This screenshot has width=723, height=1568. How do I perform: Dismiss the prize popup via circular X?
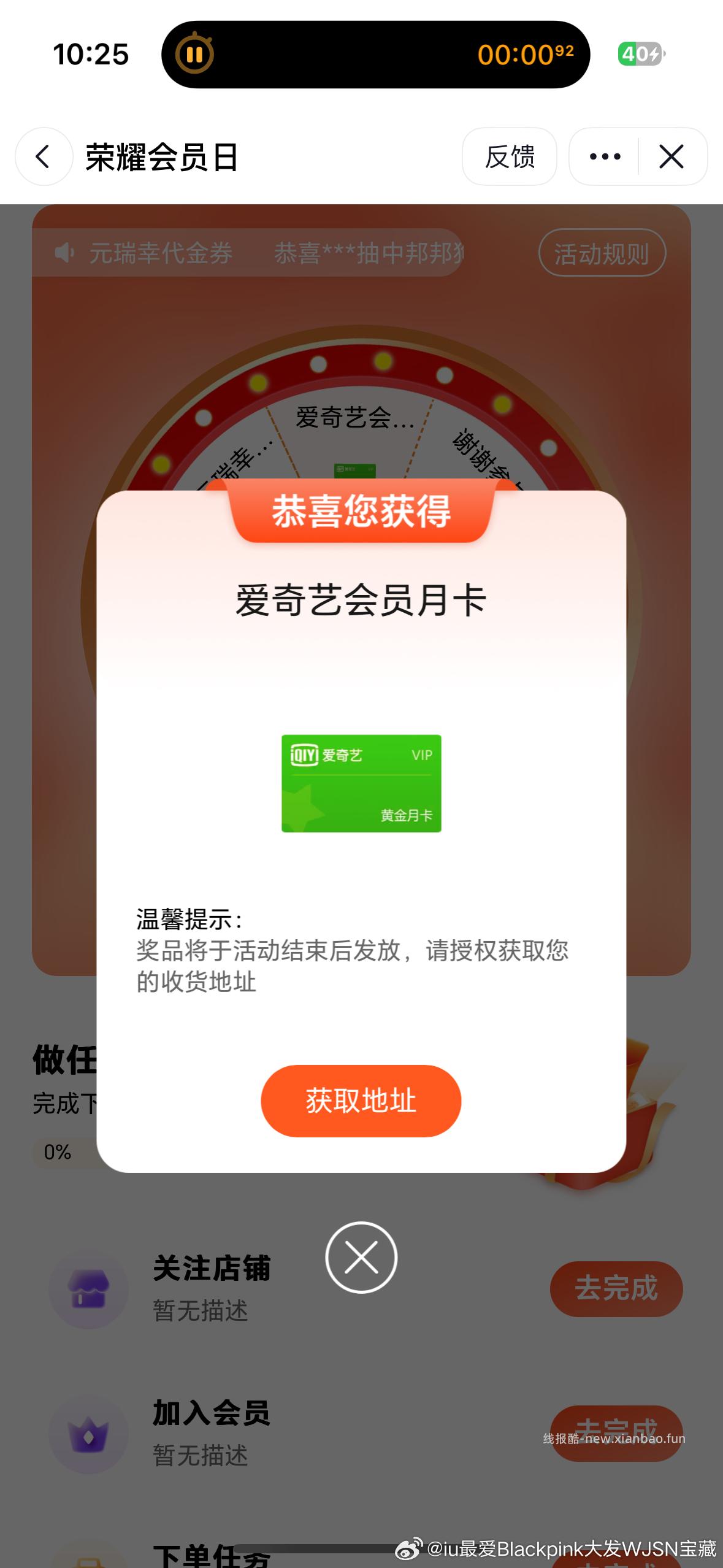pyautogui.click(x=361, y=1256)
